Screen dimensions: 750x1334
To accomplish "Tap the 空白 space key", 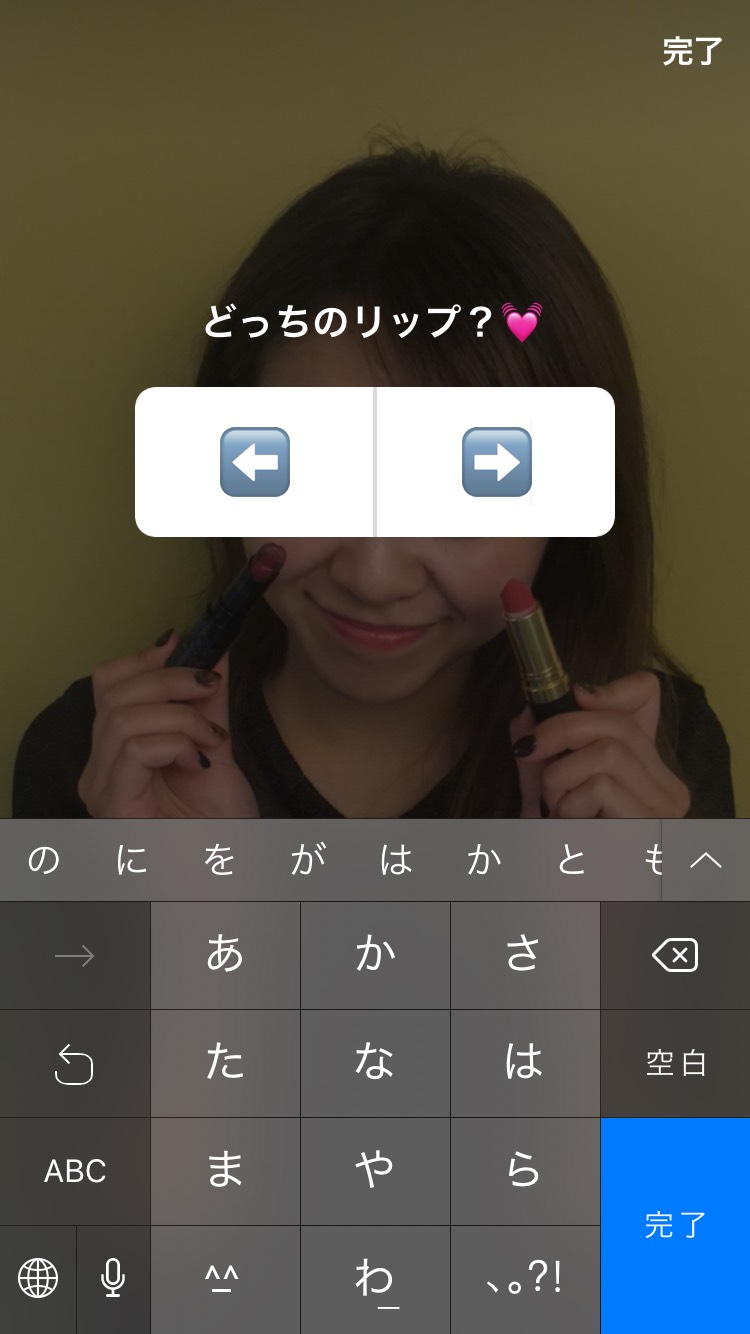I will pyautogui.click(x=675, y=1063).
